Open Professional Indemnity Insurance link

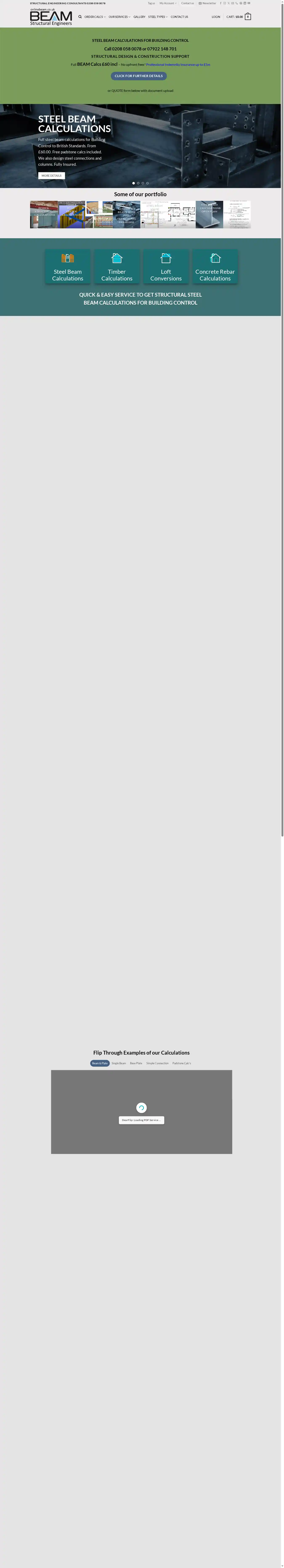point(178,64)
